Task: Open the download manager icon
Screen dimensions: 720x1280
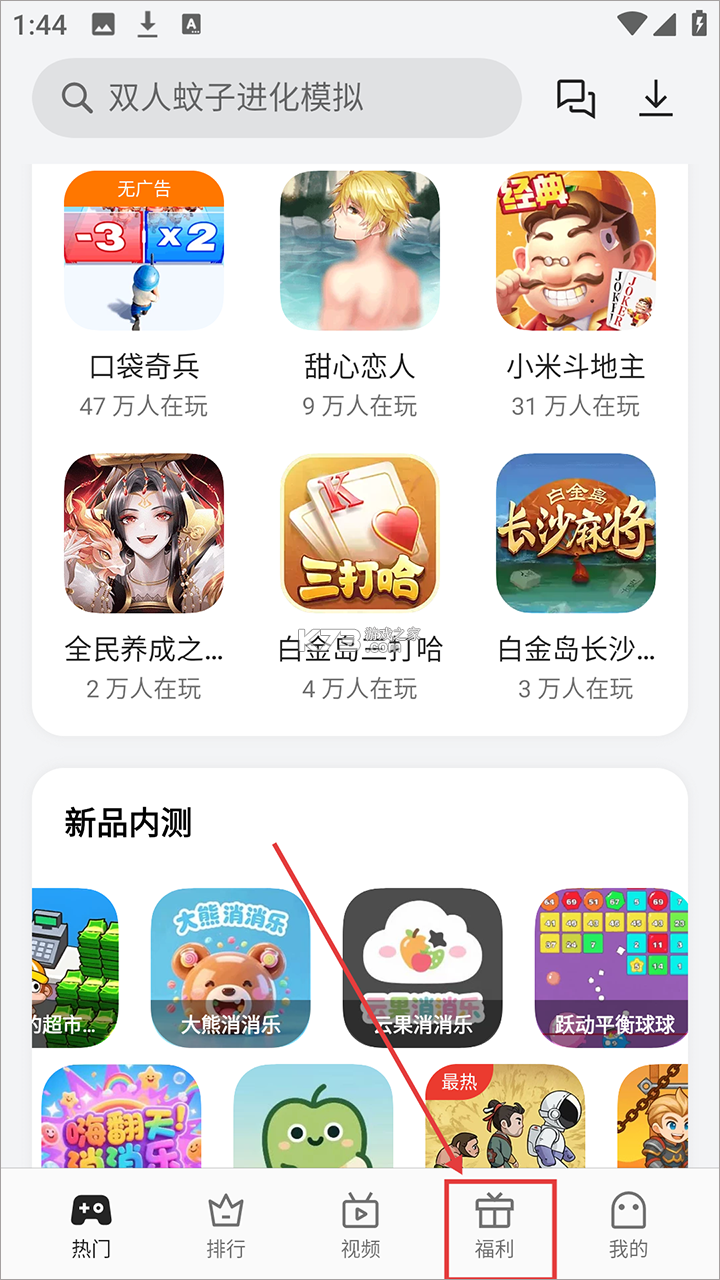Action: point(655,97)
